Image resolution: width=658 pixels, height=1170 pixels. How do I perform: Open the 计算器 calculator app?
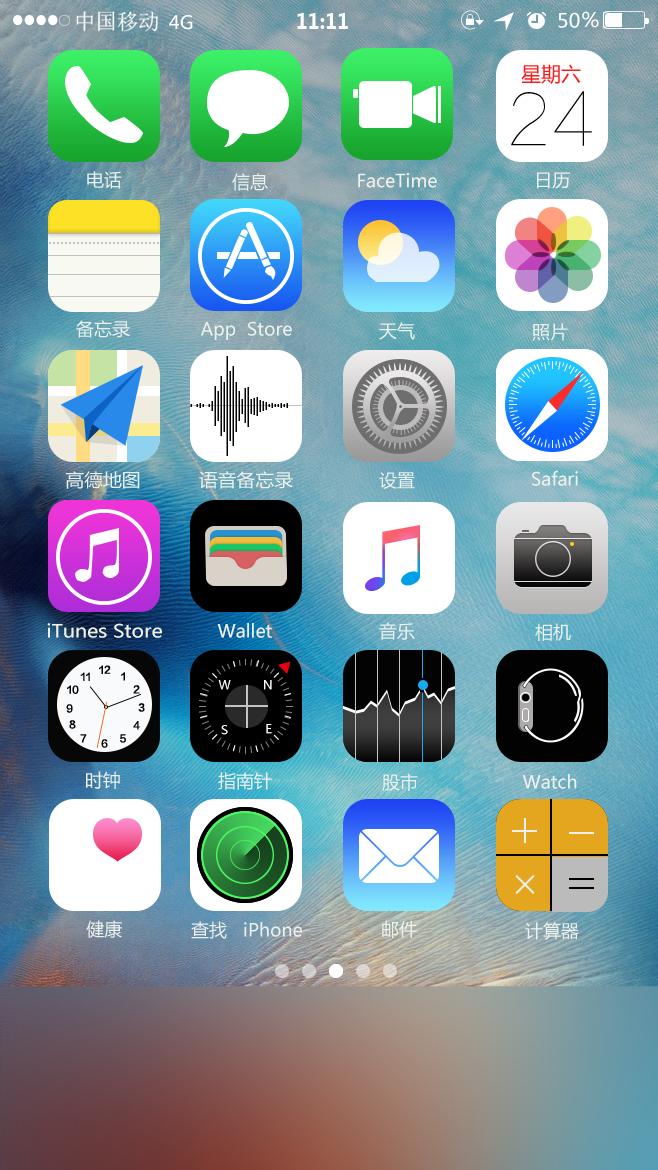(x=552, y=855)
